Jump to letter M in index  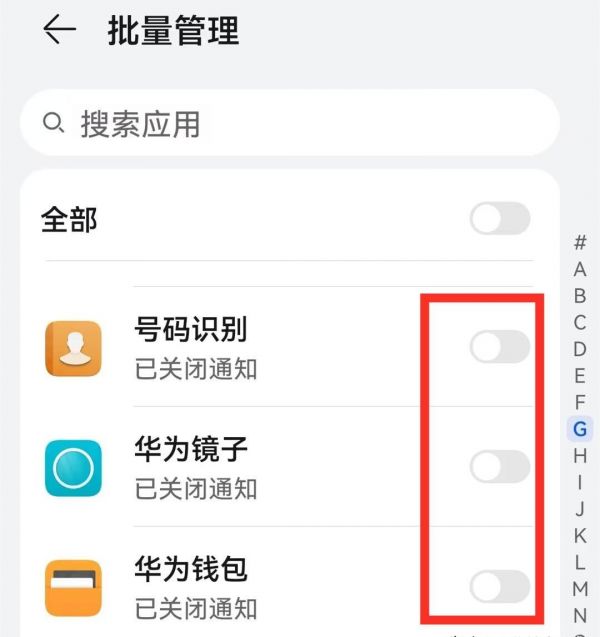tap(580, 589)
